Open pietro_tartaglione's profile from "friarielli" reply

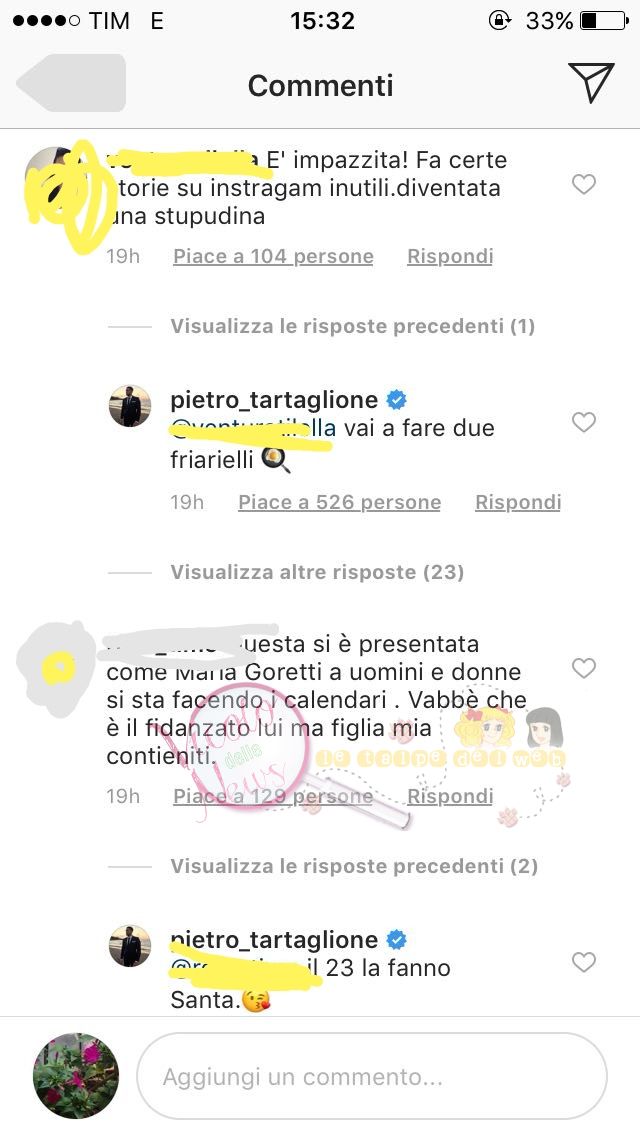274,400
